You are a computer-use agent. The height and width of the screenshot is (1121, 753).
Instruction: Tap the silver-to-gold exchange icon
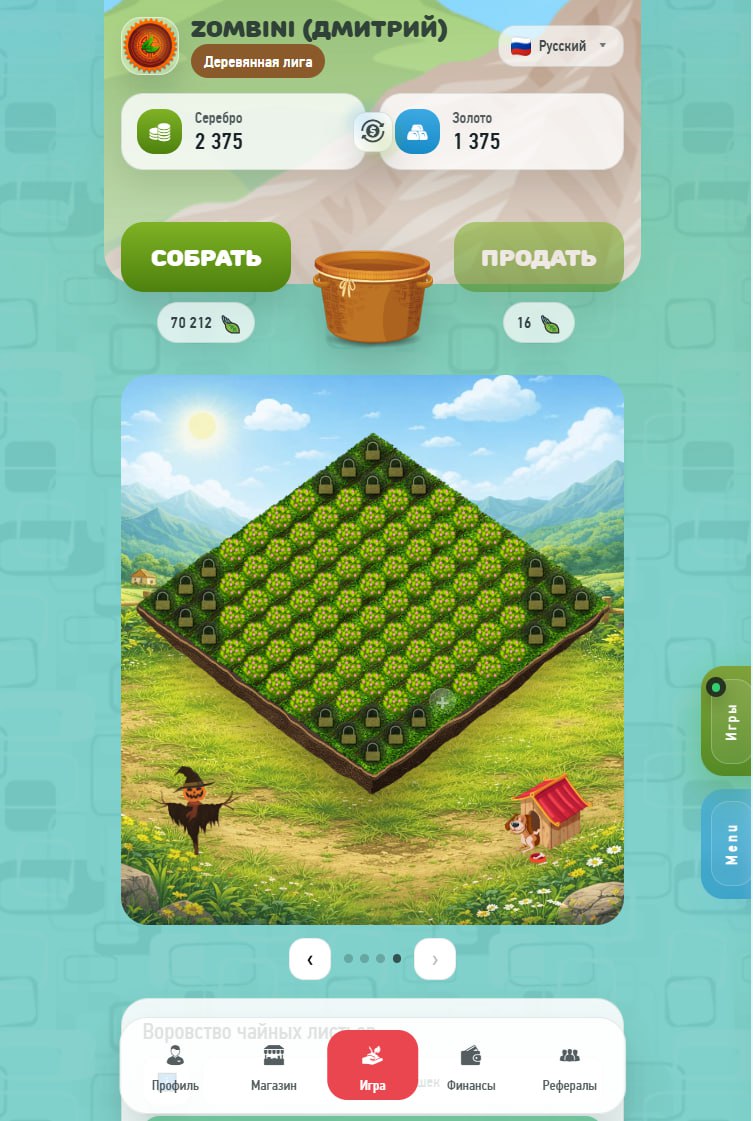click(372, 131)
